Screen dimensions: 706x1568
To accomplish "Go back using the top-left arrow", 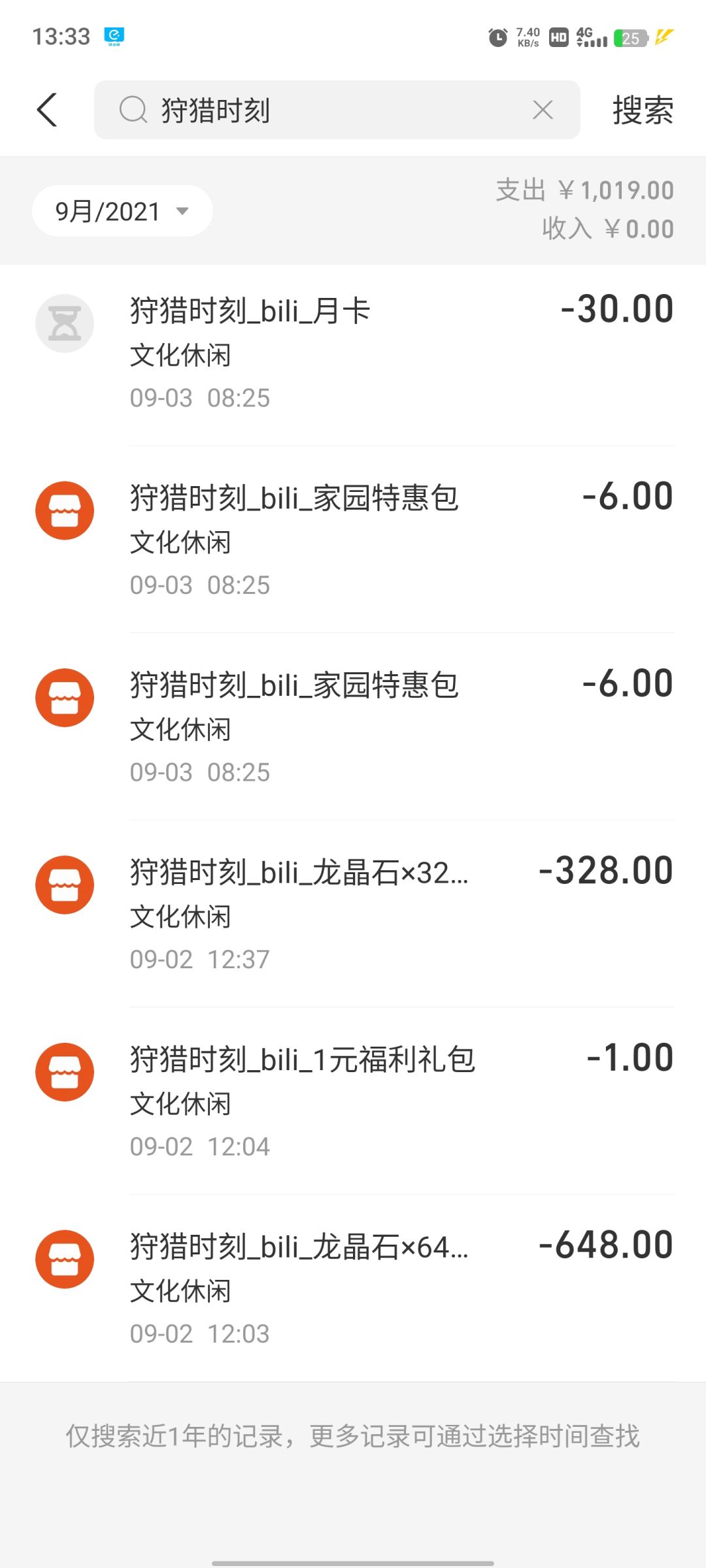I will click(47, 110).
